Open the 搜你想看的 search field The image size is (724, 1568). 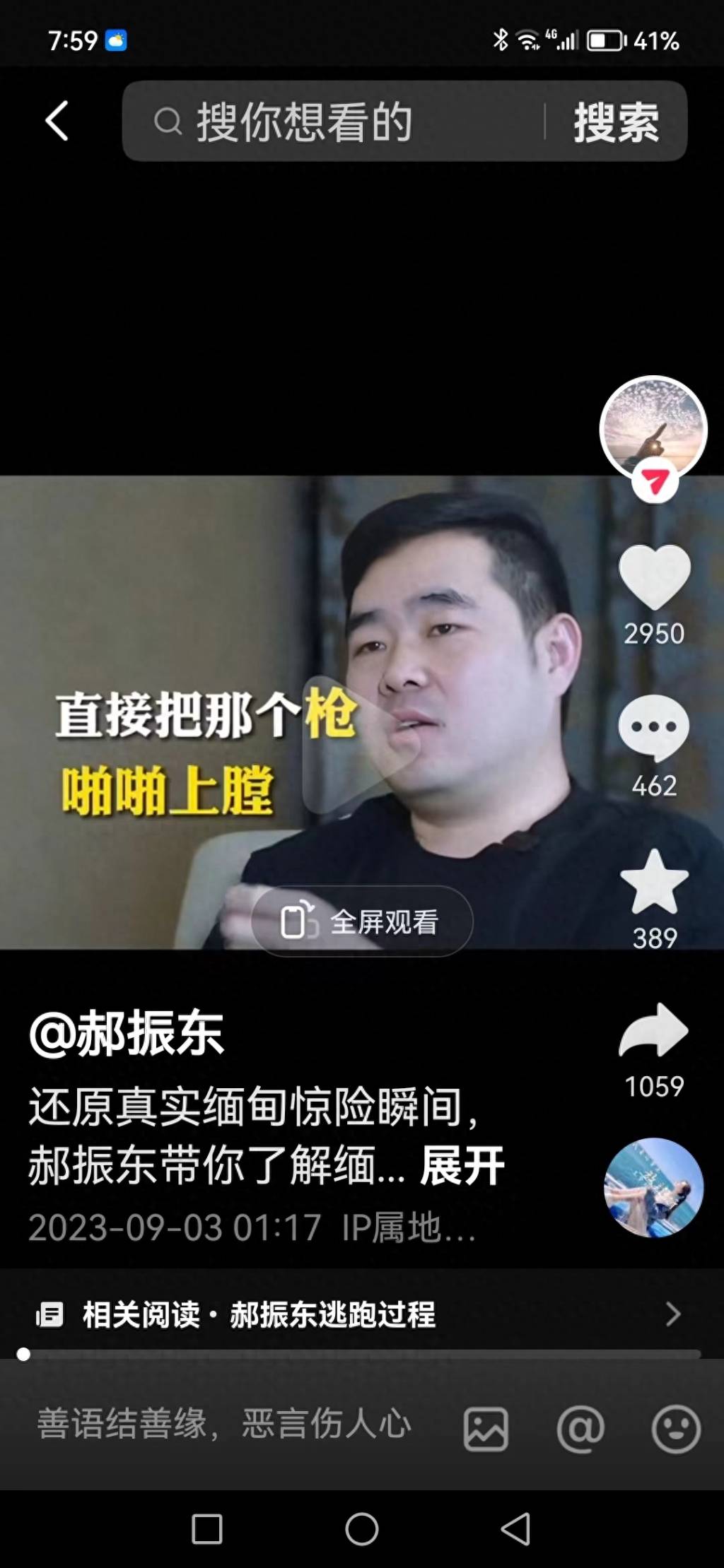pos(332,122)
